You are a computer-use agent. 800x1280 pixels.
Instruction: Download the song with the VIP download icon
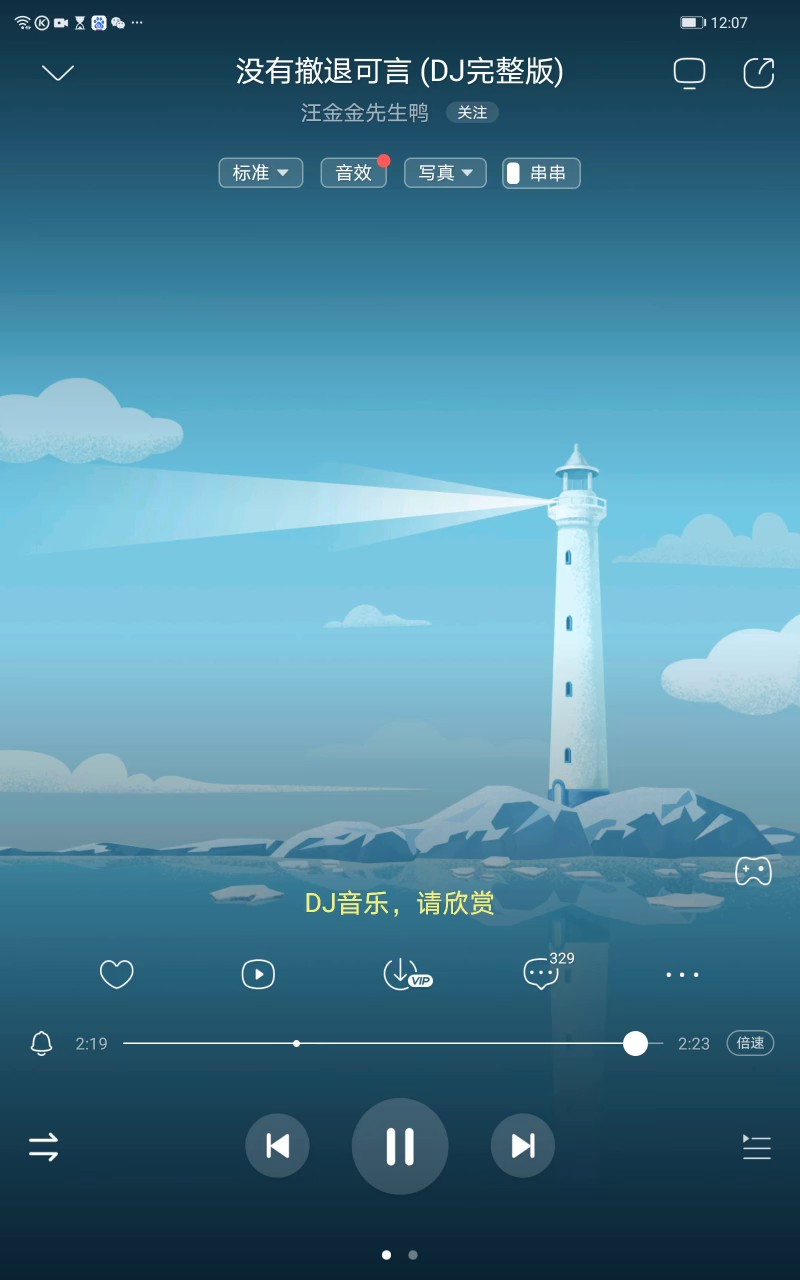pos(405,974)
